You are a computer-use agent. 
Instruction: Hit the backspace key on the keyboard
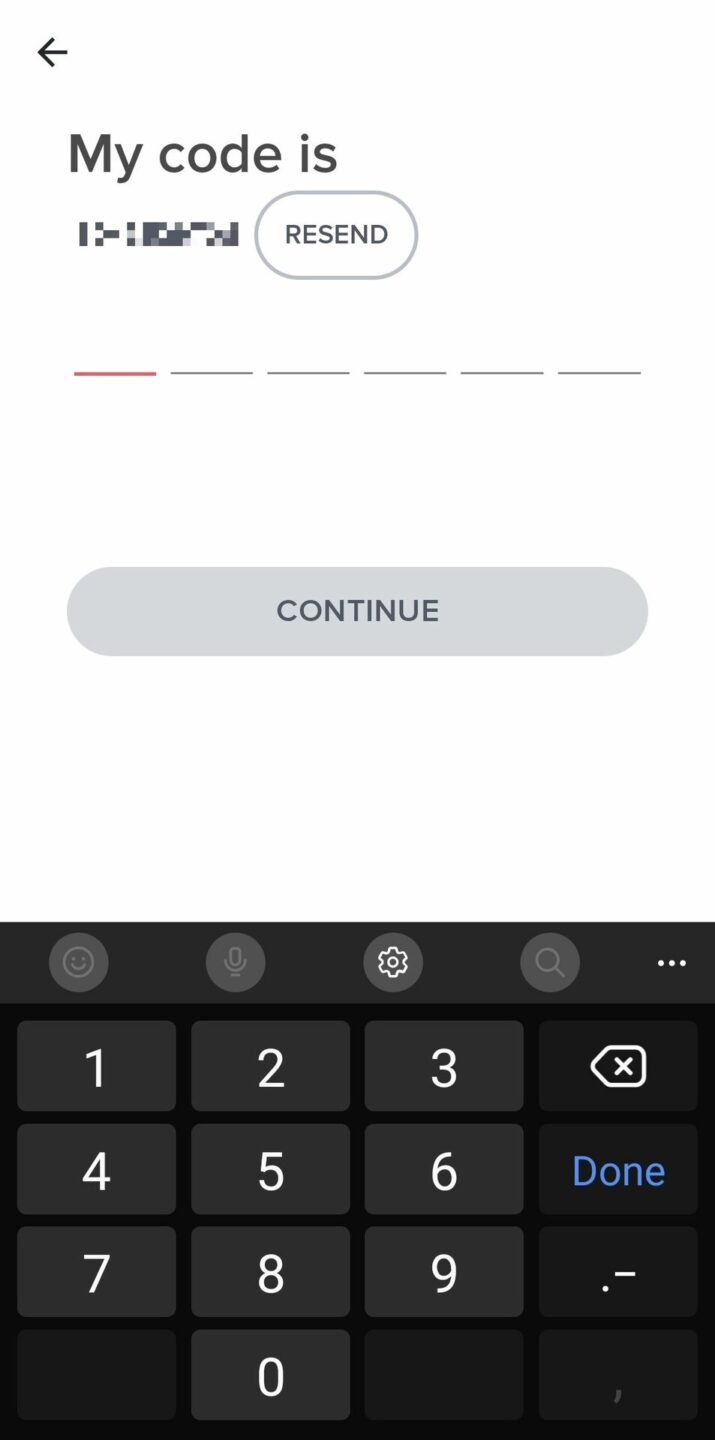[618, 1067]
